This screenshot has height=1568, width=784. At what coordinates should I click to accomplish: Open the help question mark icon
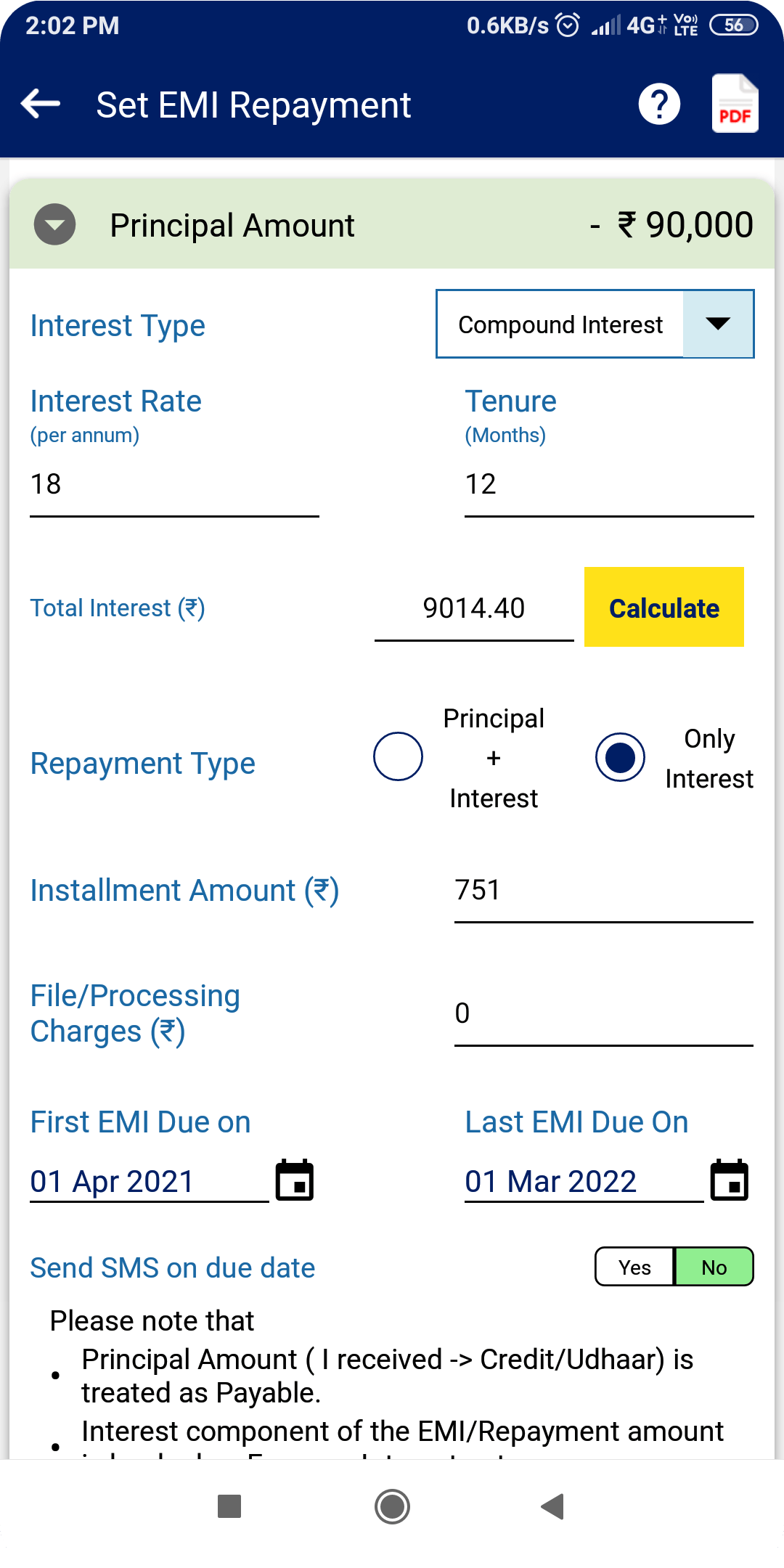659,104
